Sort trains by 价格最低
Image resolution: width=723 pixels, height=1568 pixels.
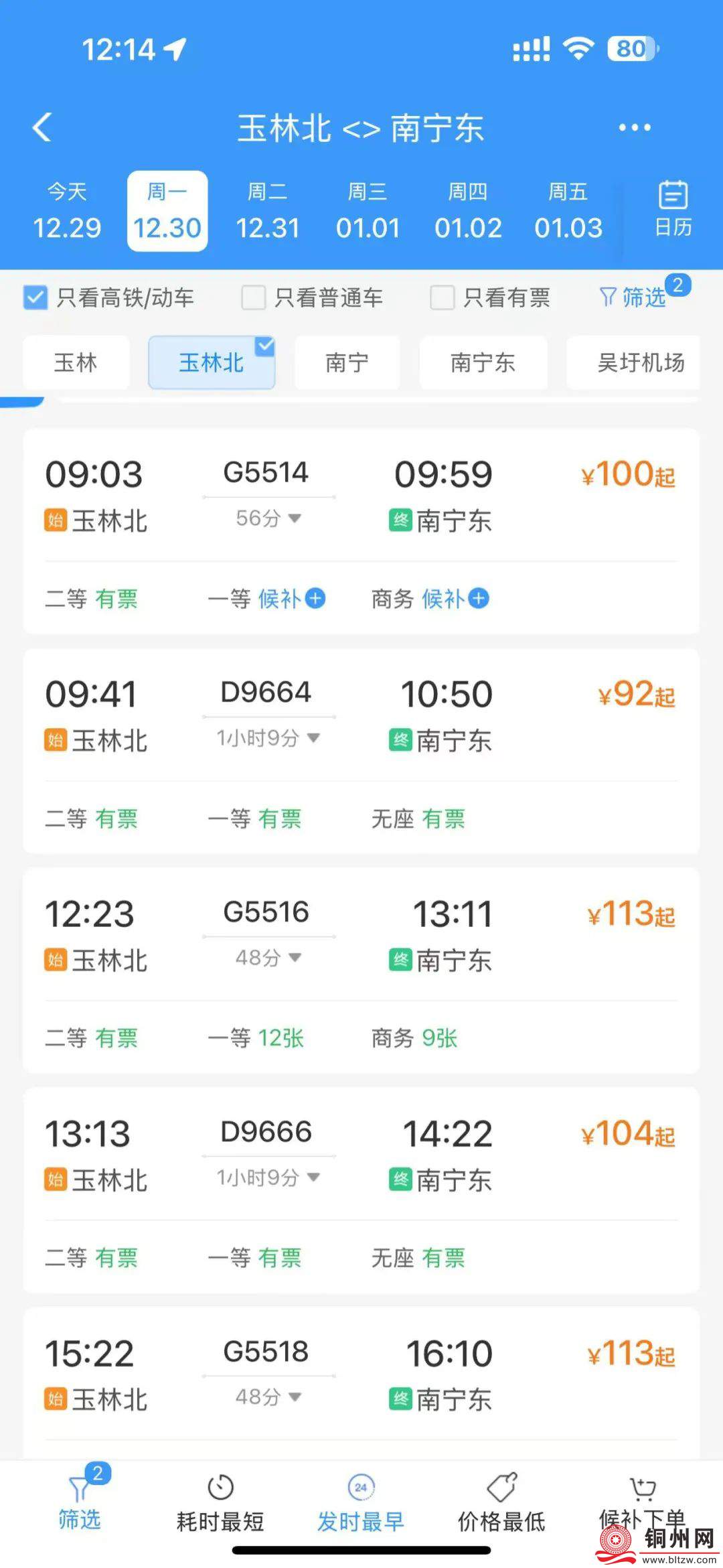coord(501,1506)
